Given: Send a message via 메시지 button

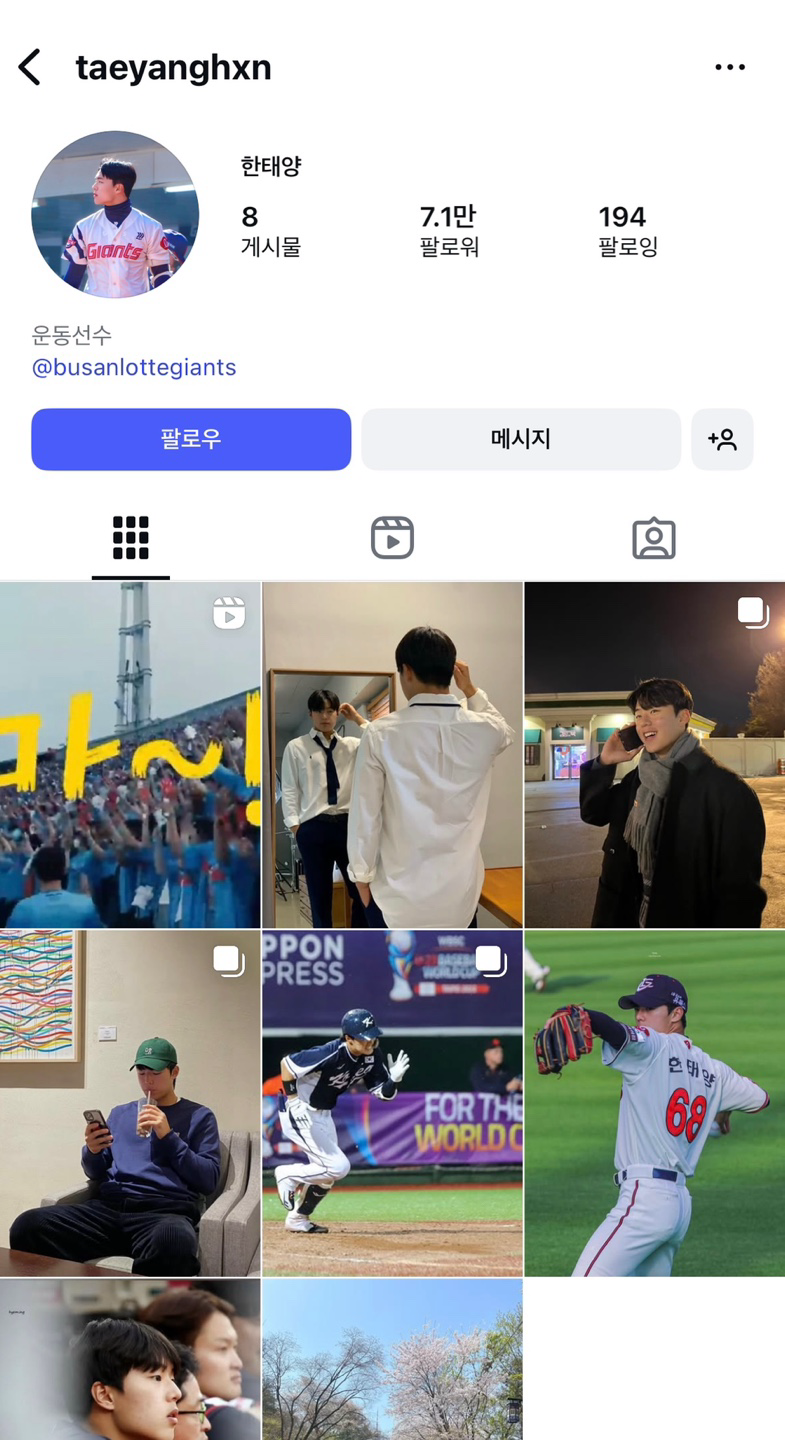Looking at the screenshot, I should 521,439.
